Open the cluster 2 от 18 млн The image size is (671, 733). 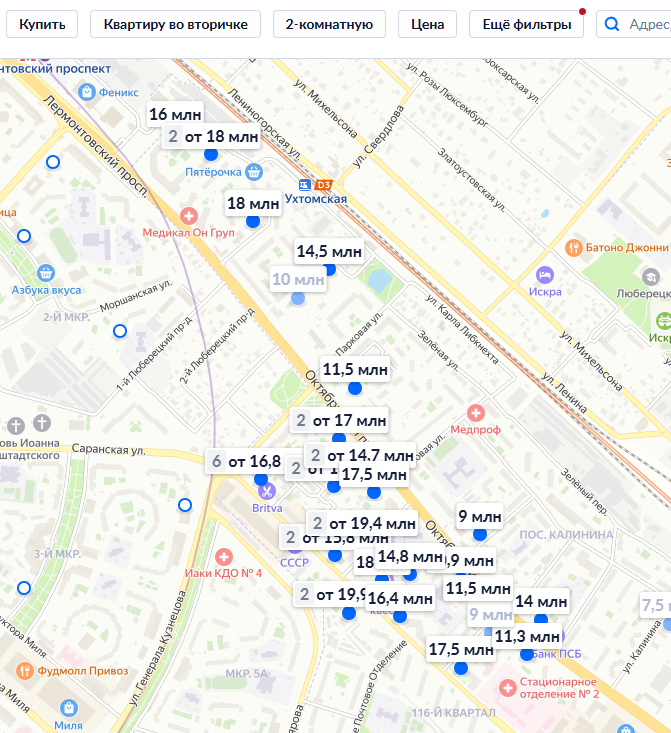click(x=211, y=137)
